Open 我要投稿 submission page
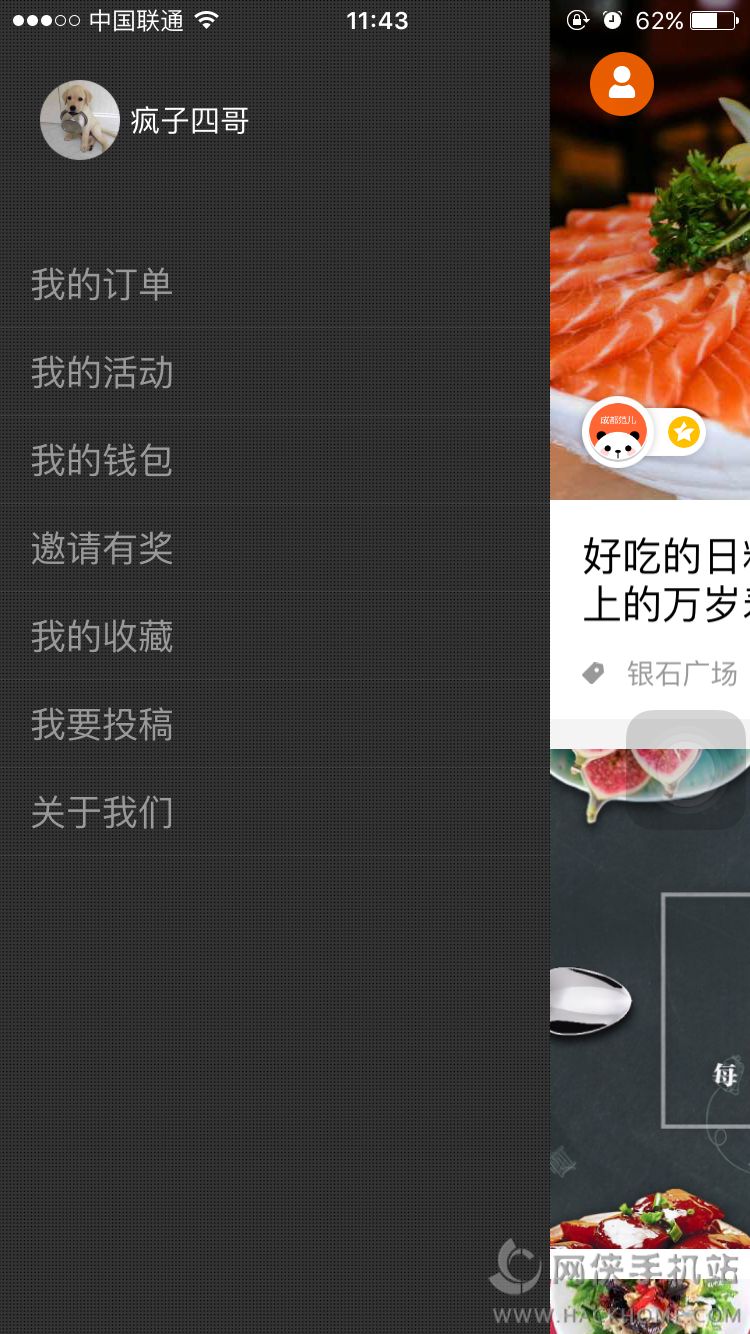This screenshot has width=750, height=1334. (275, 725)
